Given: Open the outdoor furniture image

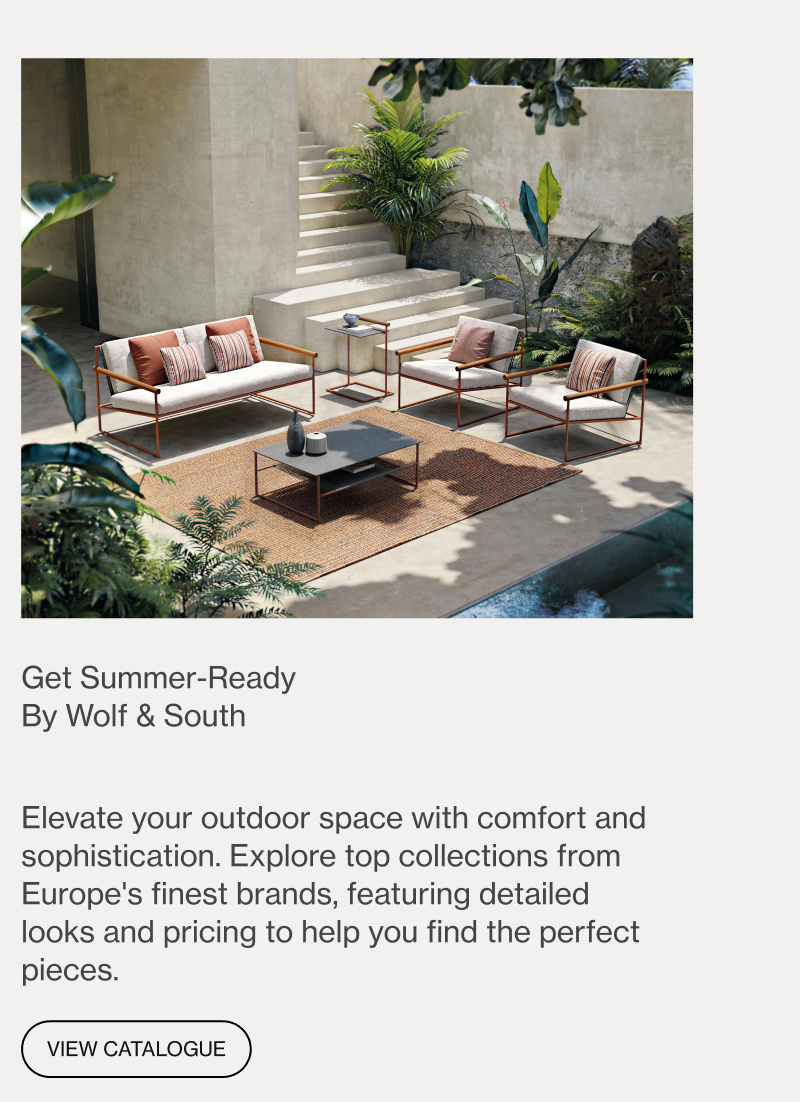Looking at the screenshot, I should (x=357, y=338).
